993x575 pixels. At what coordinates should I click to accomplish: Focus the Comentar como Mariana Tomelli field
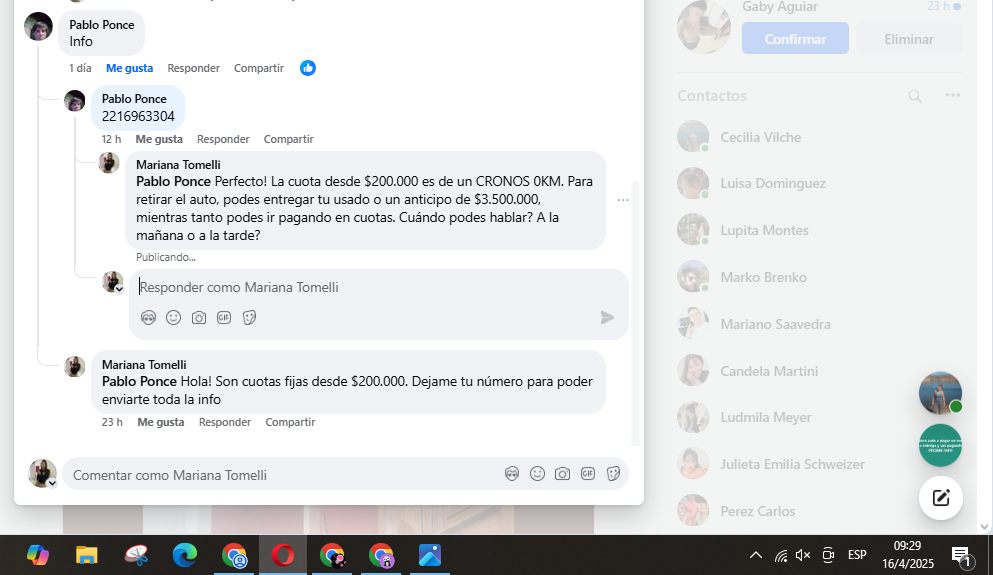(280, 475)
